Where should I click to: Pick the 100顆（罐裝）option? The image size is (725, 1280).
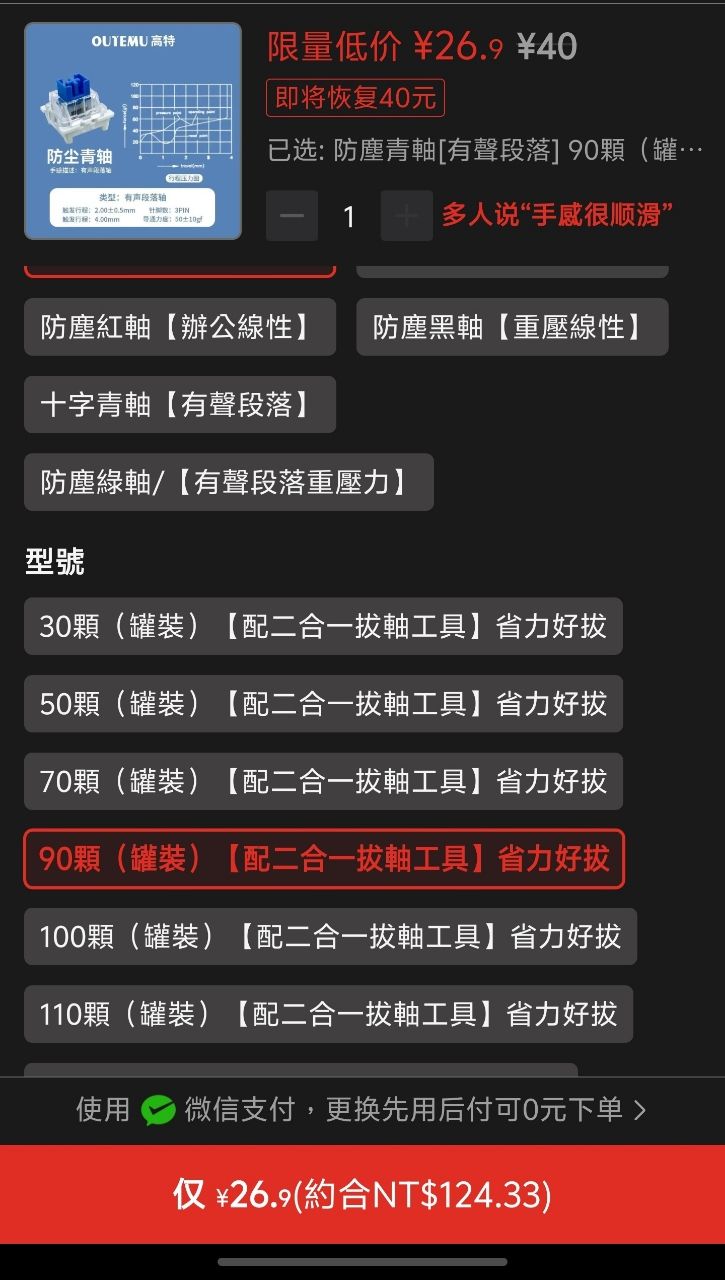coord(330,936)
